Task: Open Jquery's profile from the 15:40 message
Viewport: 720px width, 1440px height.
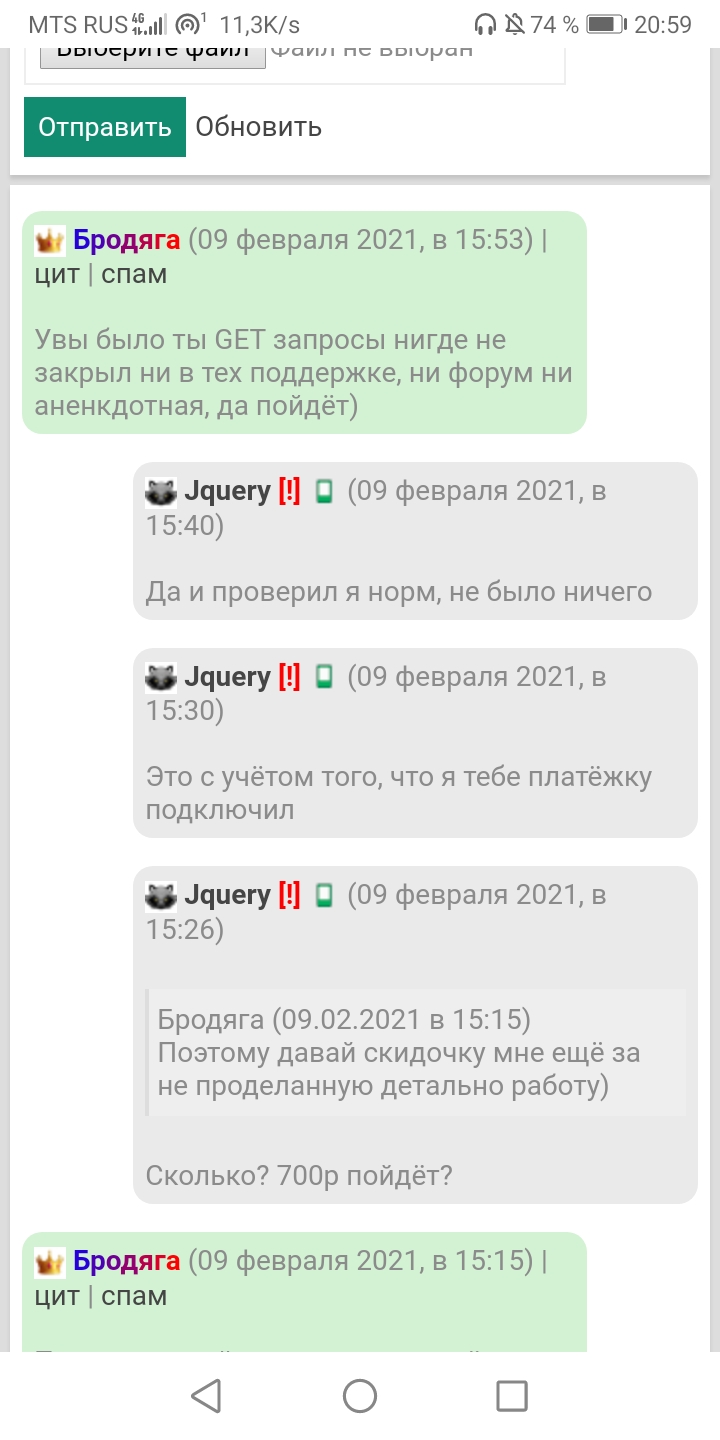Action: pyautogui.click(x=227, y=491)
